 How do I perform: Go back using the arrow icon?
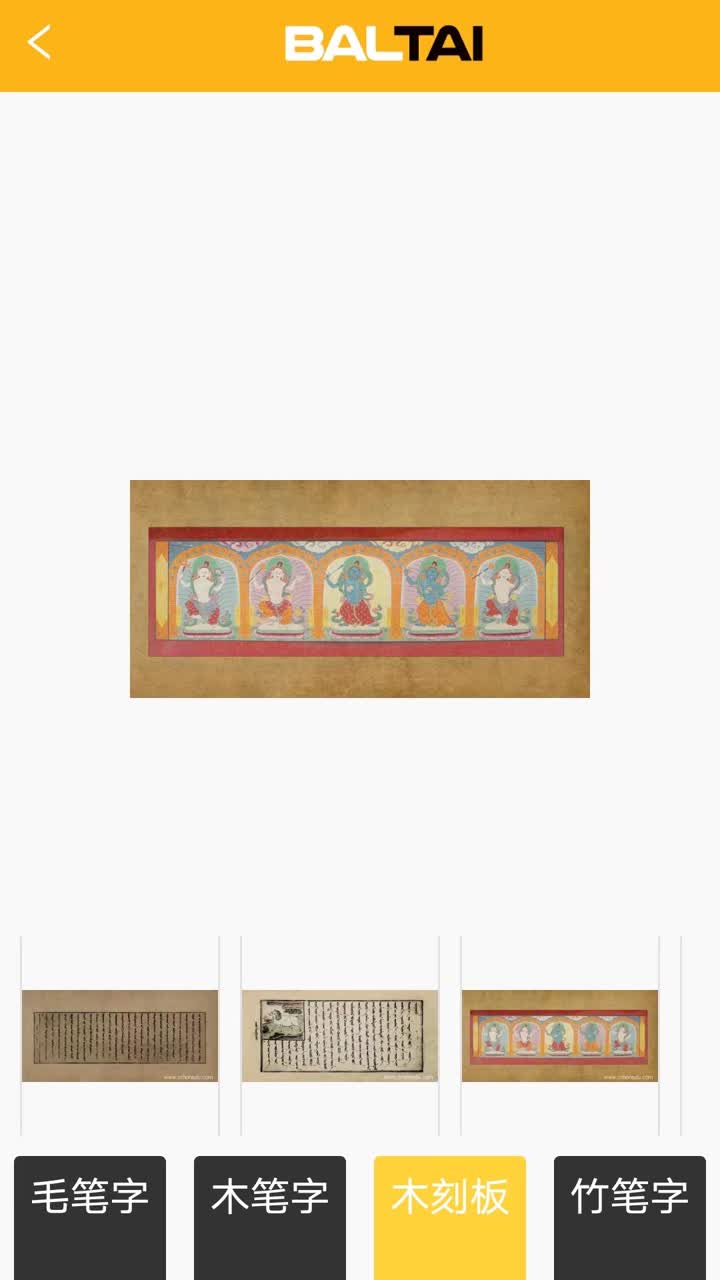(x=39, y=43)
